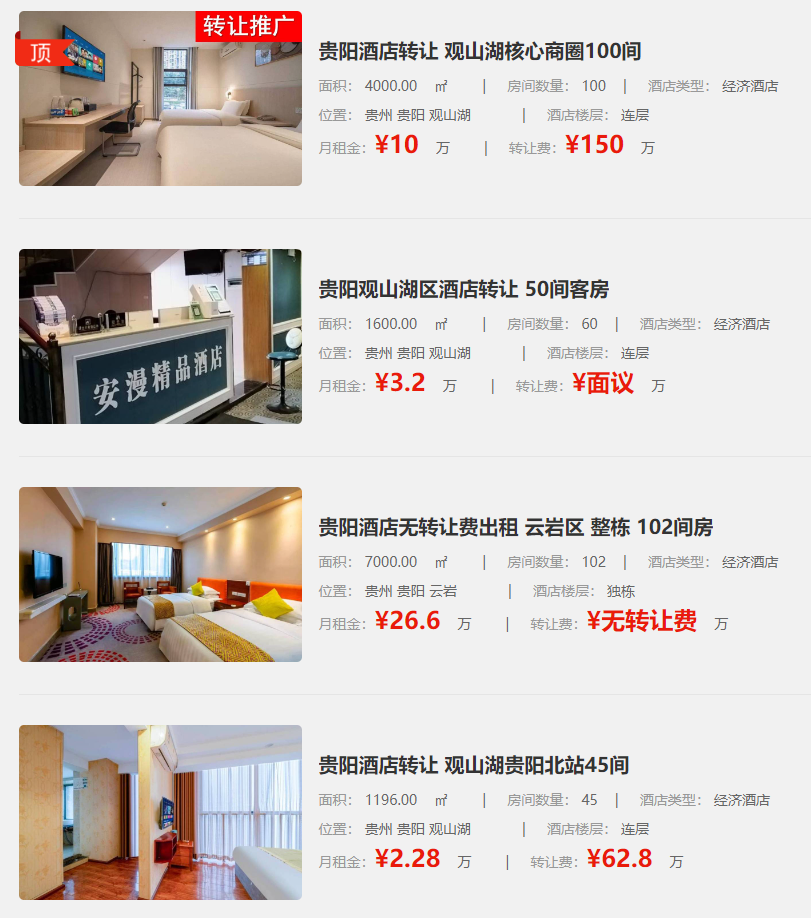View the 云岩区 102-room hotel photo

160,574
